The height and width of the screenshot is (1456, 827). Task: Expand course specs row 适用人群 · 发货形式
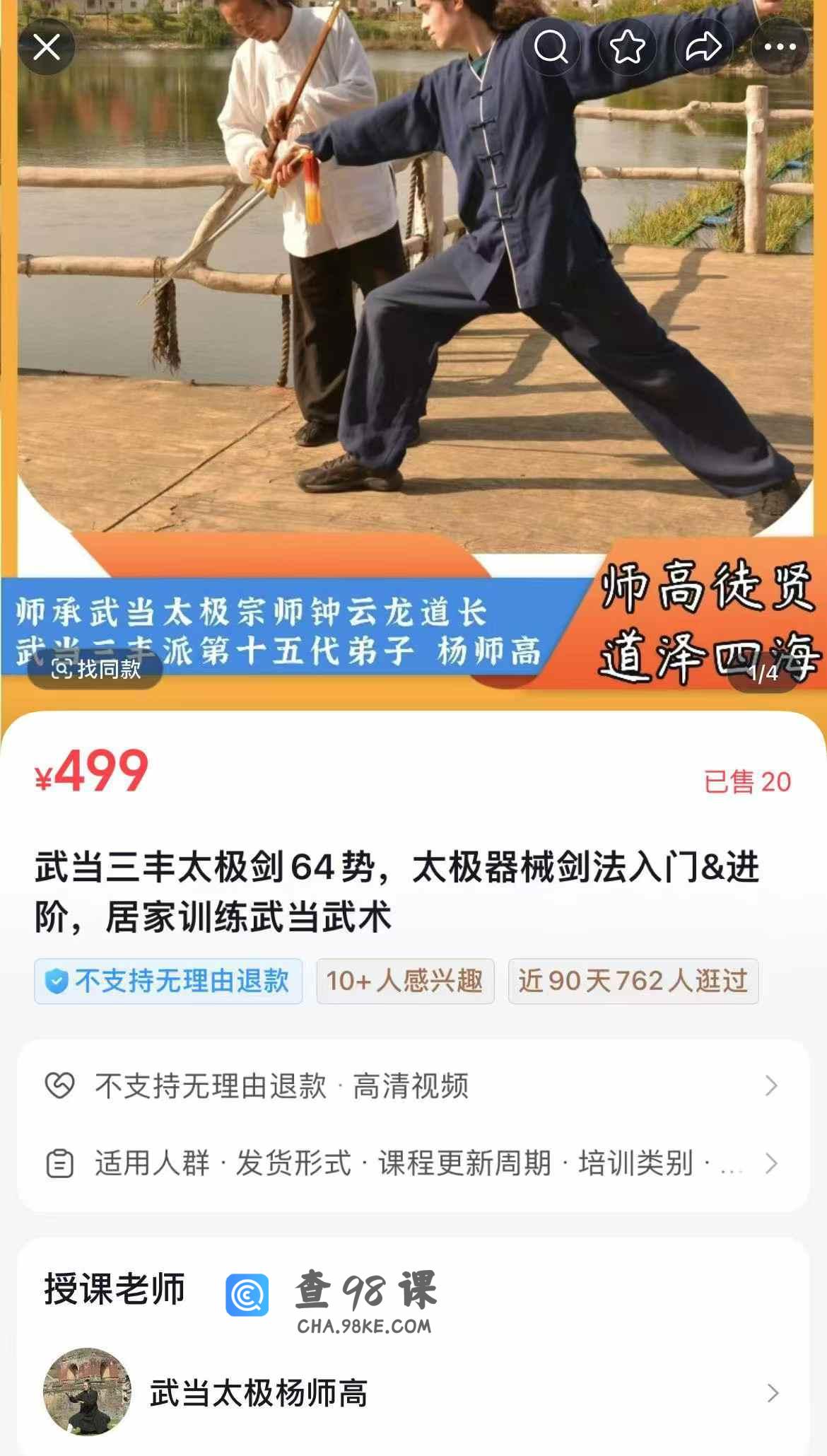click(413, 1163)
